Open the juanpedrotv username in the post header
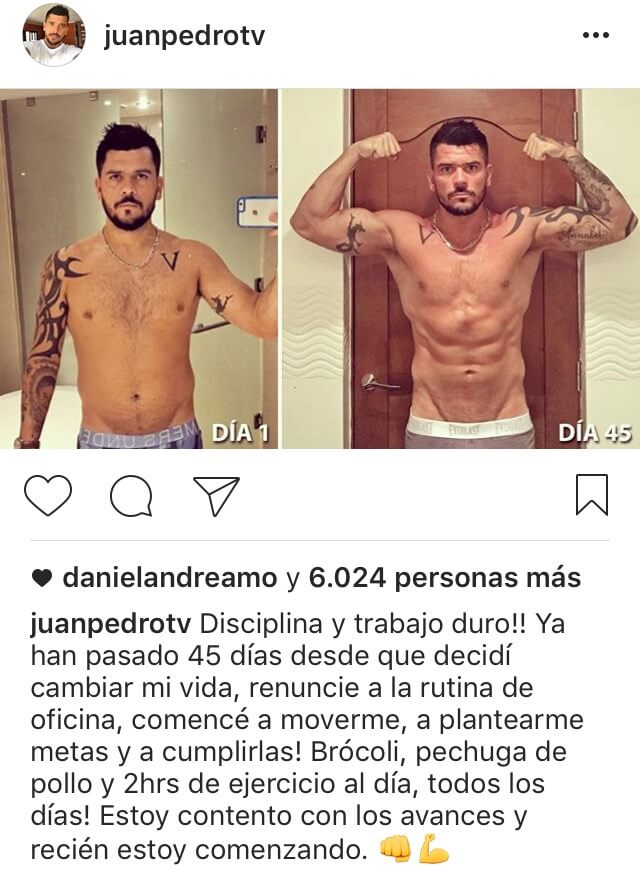Image resolution: width=640 pixels, height=869 pixels. [184, 36]
